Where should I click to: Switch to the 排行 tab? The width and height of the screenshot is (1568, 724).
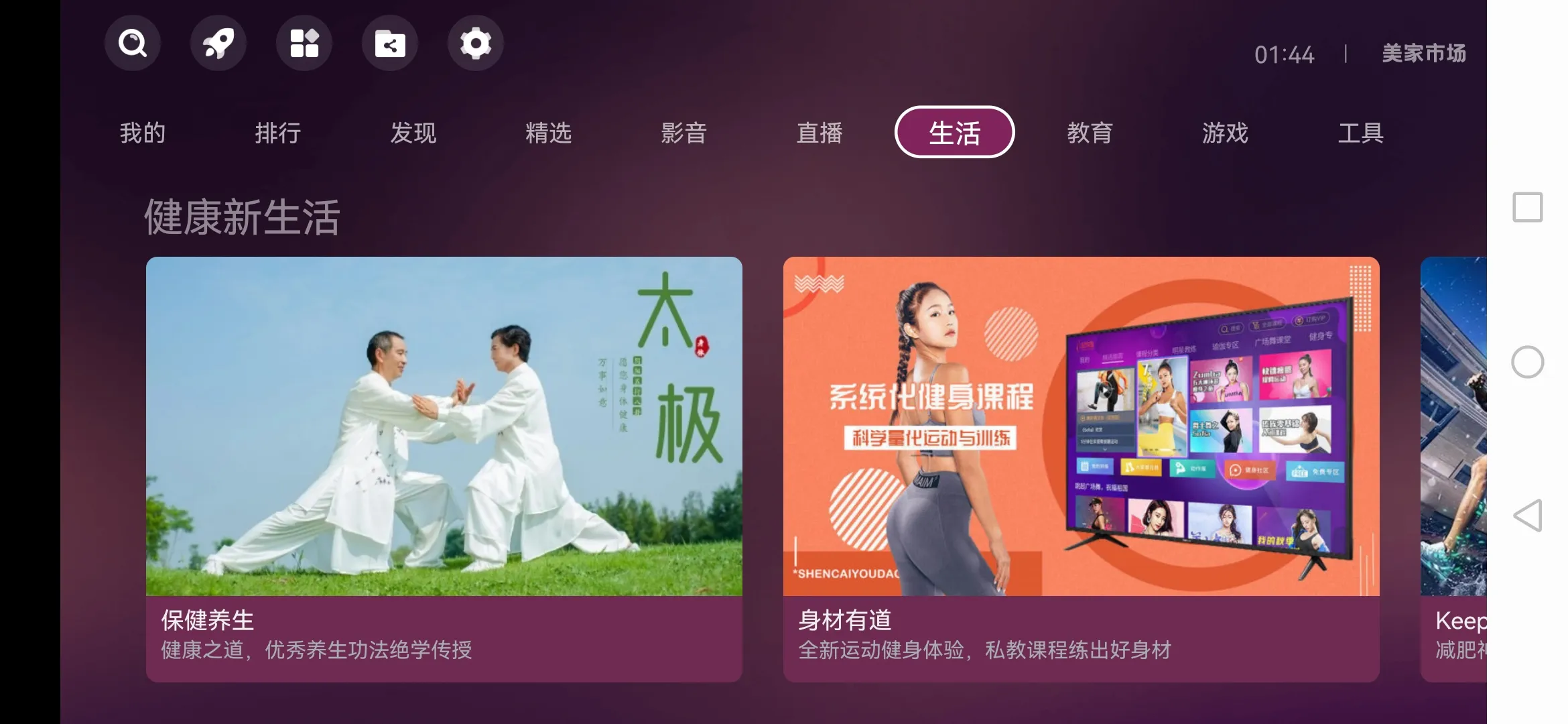point(278,133)
